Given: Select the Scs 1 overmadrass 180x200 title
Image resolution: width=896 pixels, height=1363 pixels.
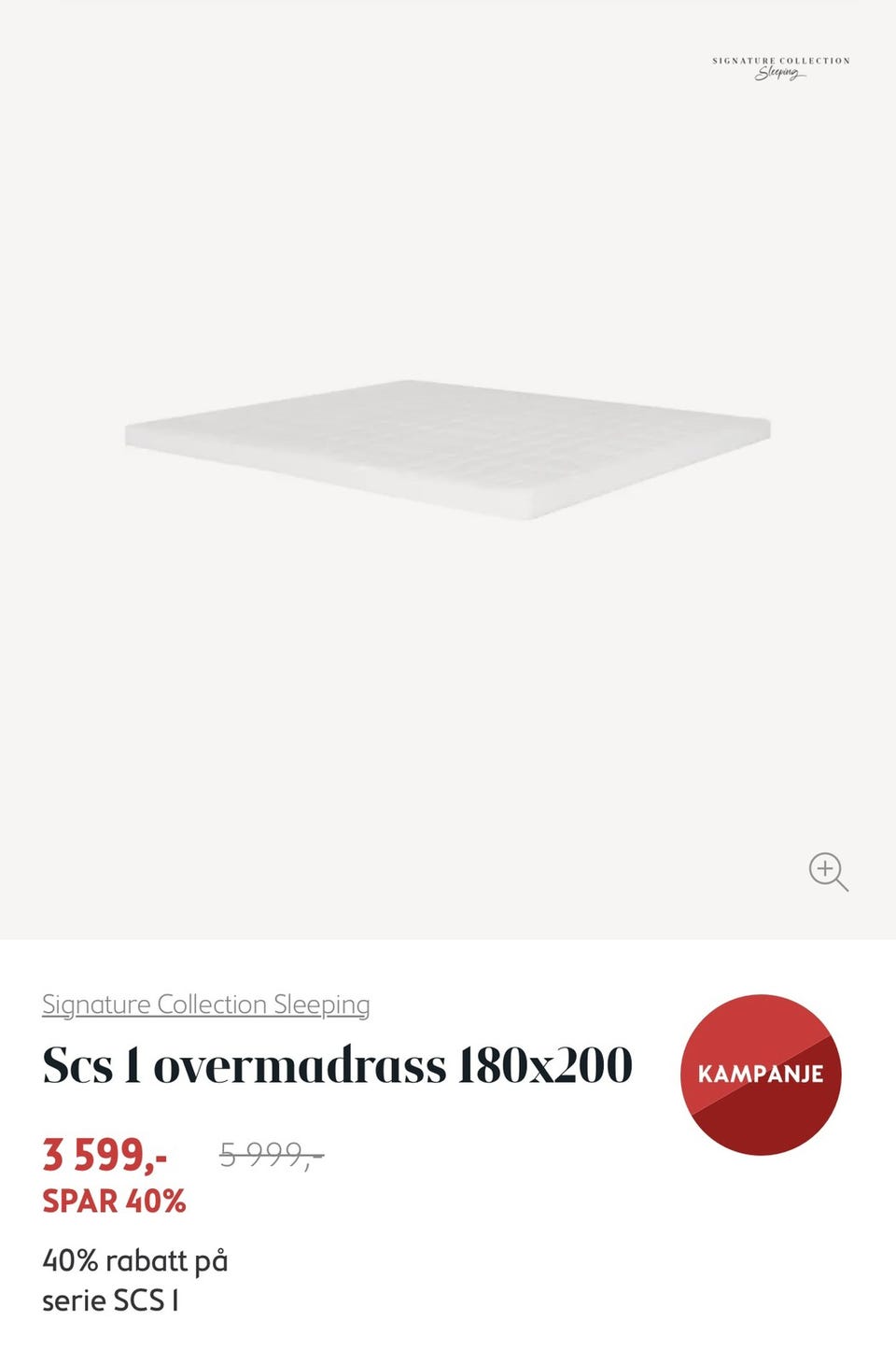Looking at the screenshot, I should pos(338,1062).
